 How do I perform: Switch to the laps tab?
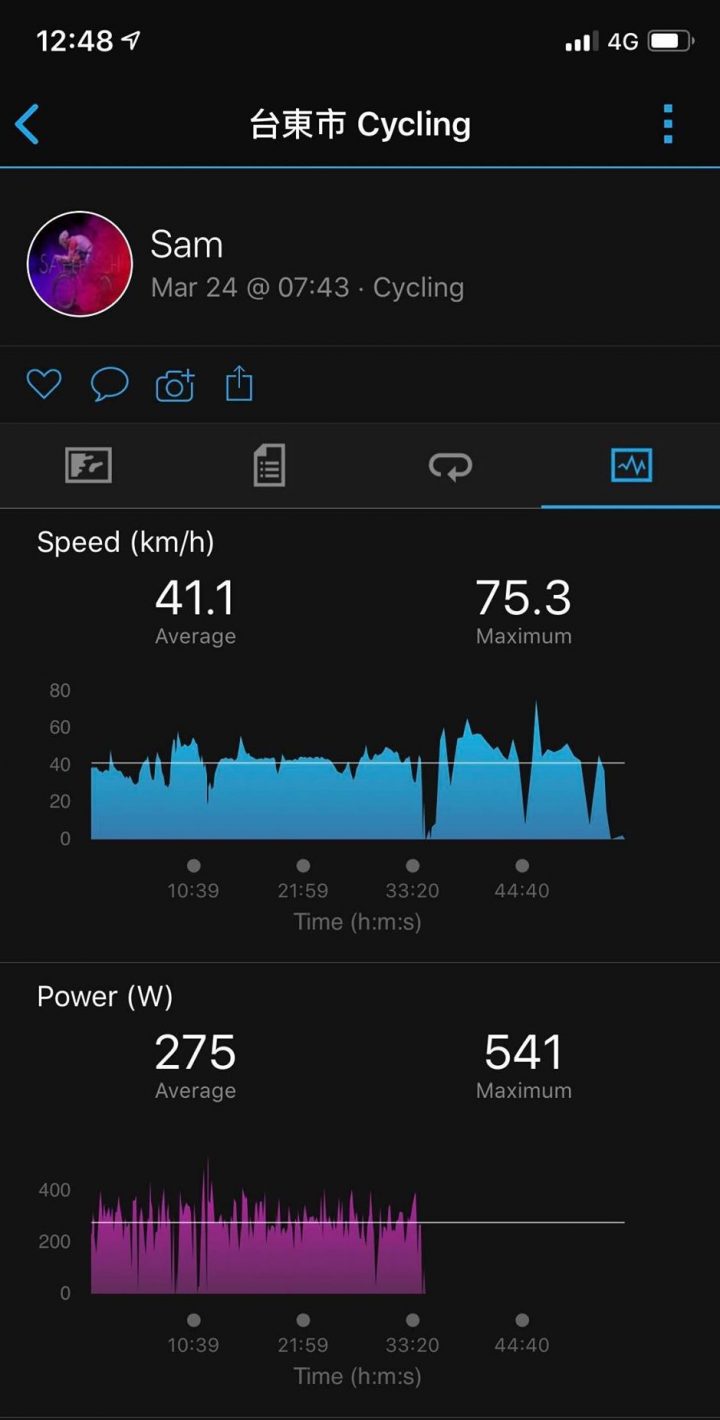pyautogui.click(x=450, y=466)
